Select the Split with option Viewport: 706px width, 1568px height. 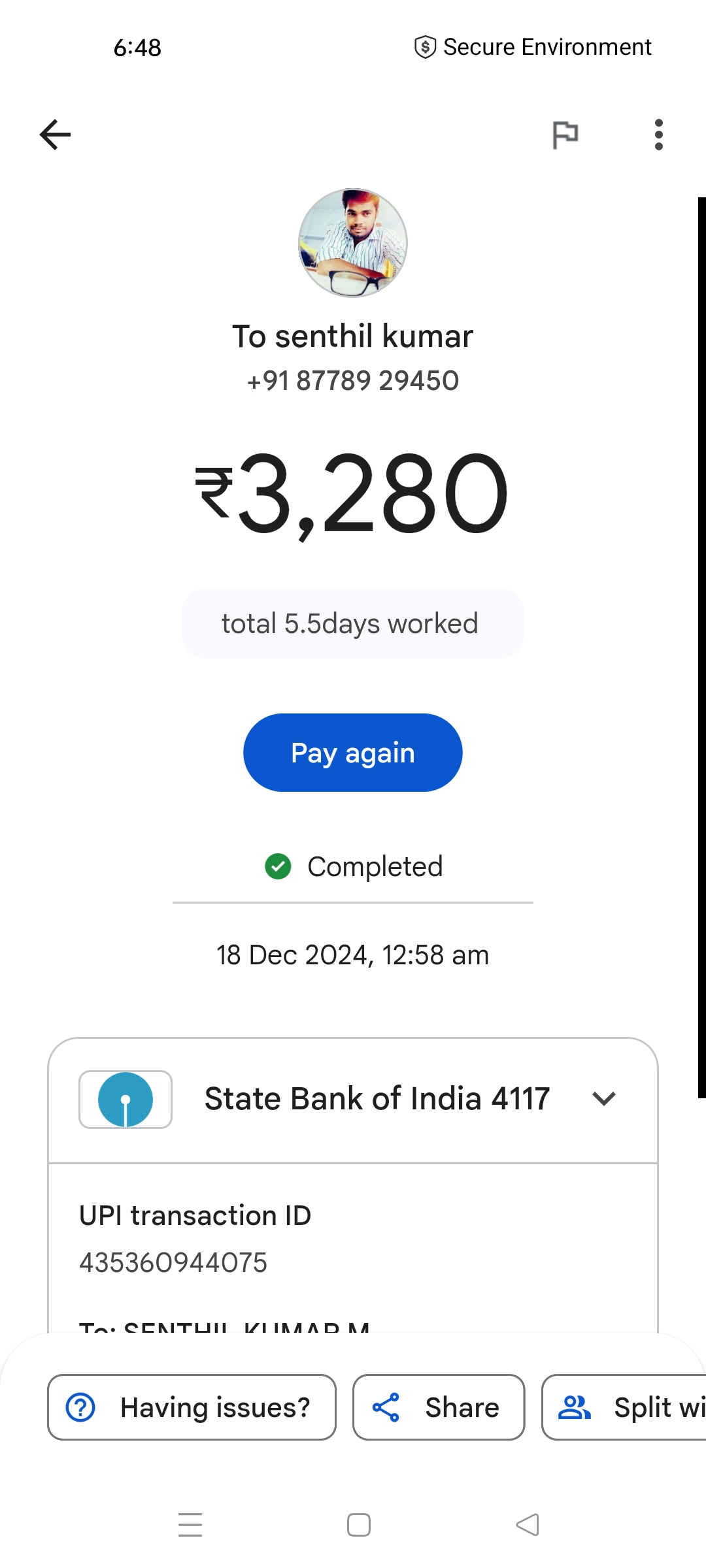click(624, 1407)
